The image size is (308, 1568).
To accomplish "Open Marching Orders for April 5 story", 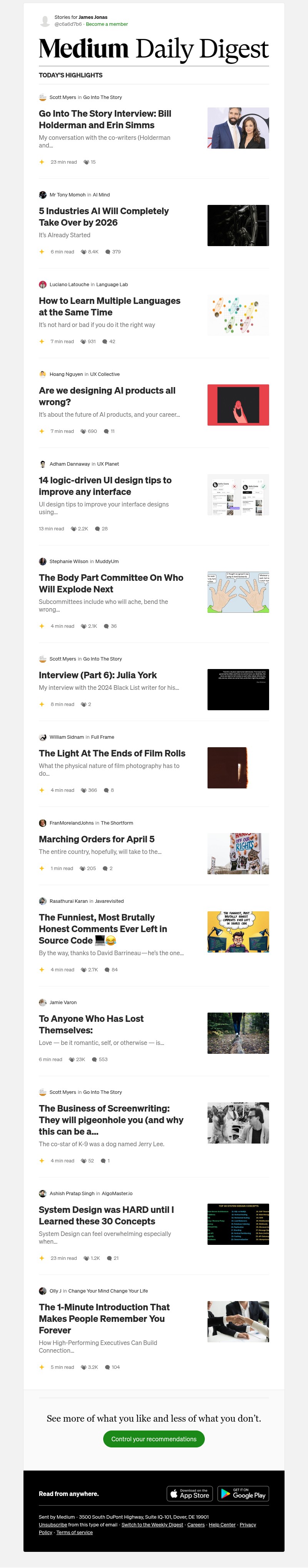I will 96,839.
